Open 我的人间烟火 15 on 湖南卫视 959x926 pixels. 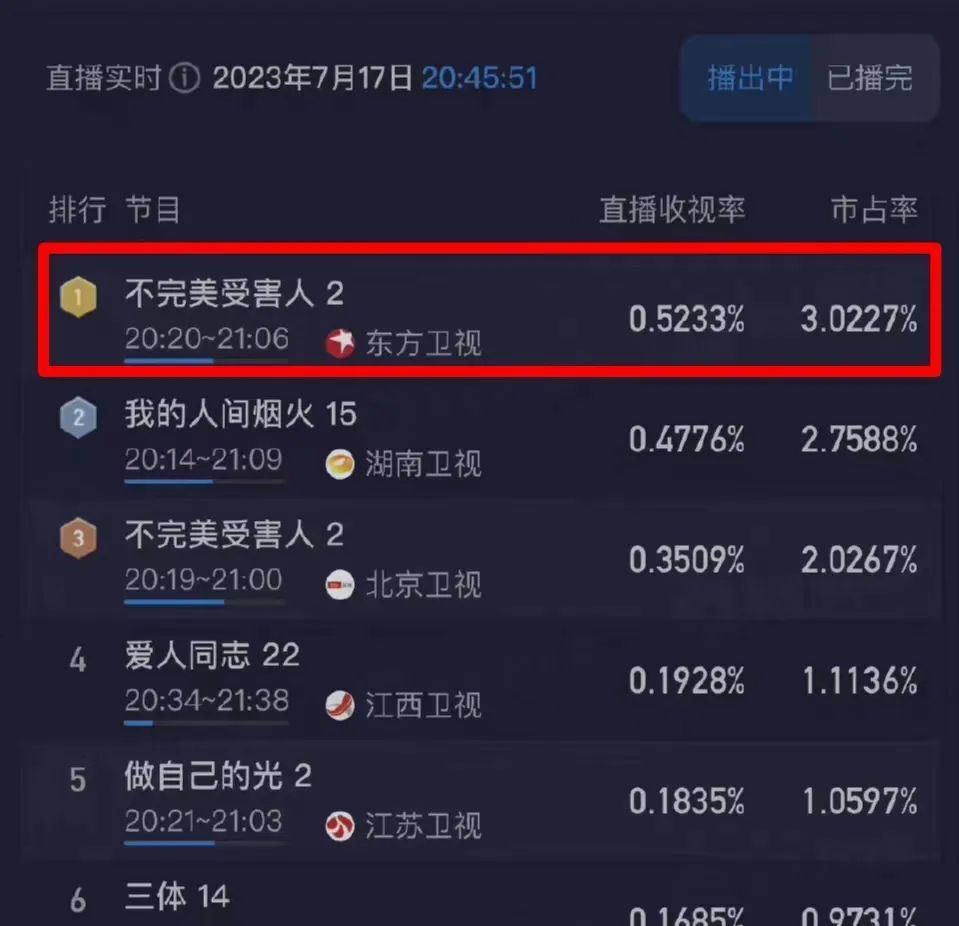click(240, 414)
